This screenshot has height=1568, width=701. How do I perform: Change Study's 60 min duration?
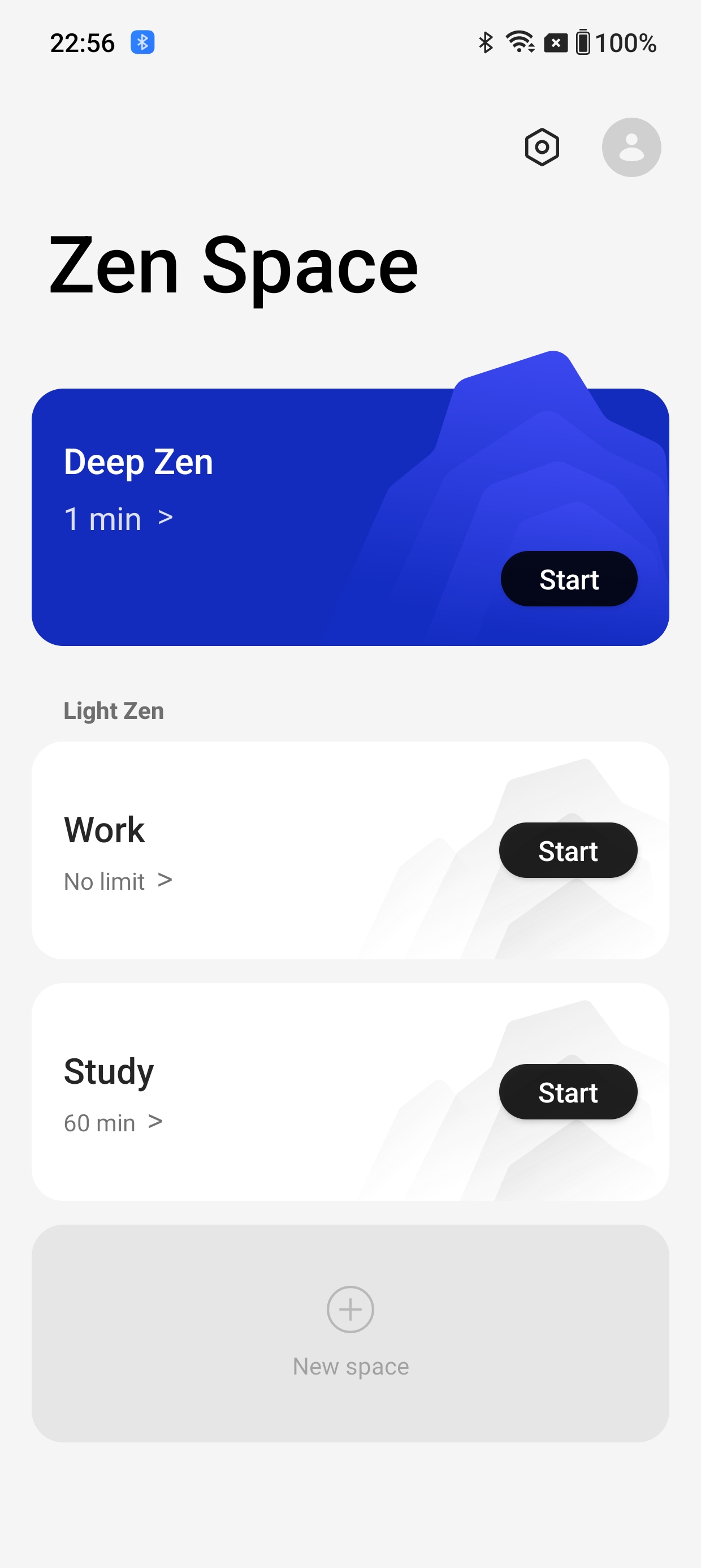[113, 1122]
